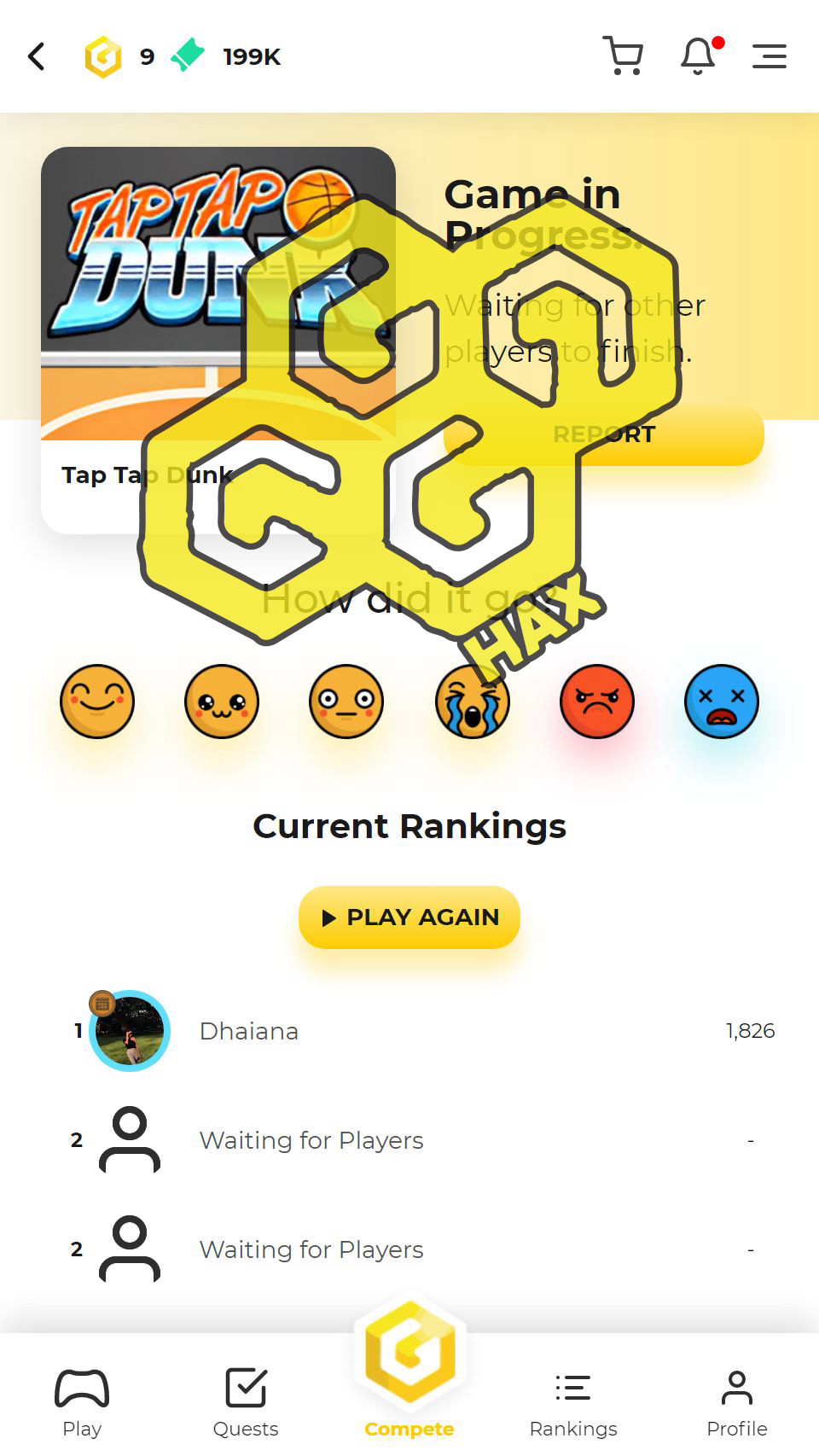Open the shopping cart
The width and height of the screenshot is (819, 1456).
tap(623, 56)
